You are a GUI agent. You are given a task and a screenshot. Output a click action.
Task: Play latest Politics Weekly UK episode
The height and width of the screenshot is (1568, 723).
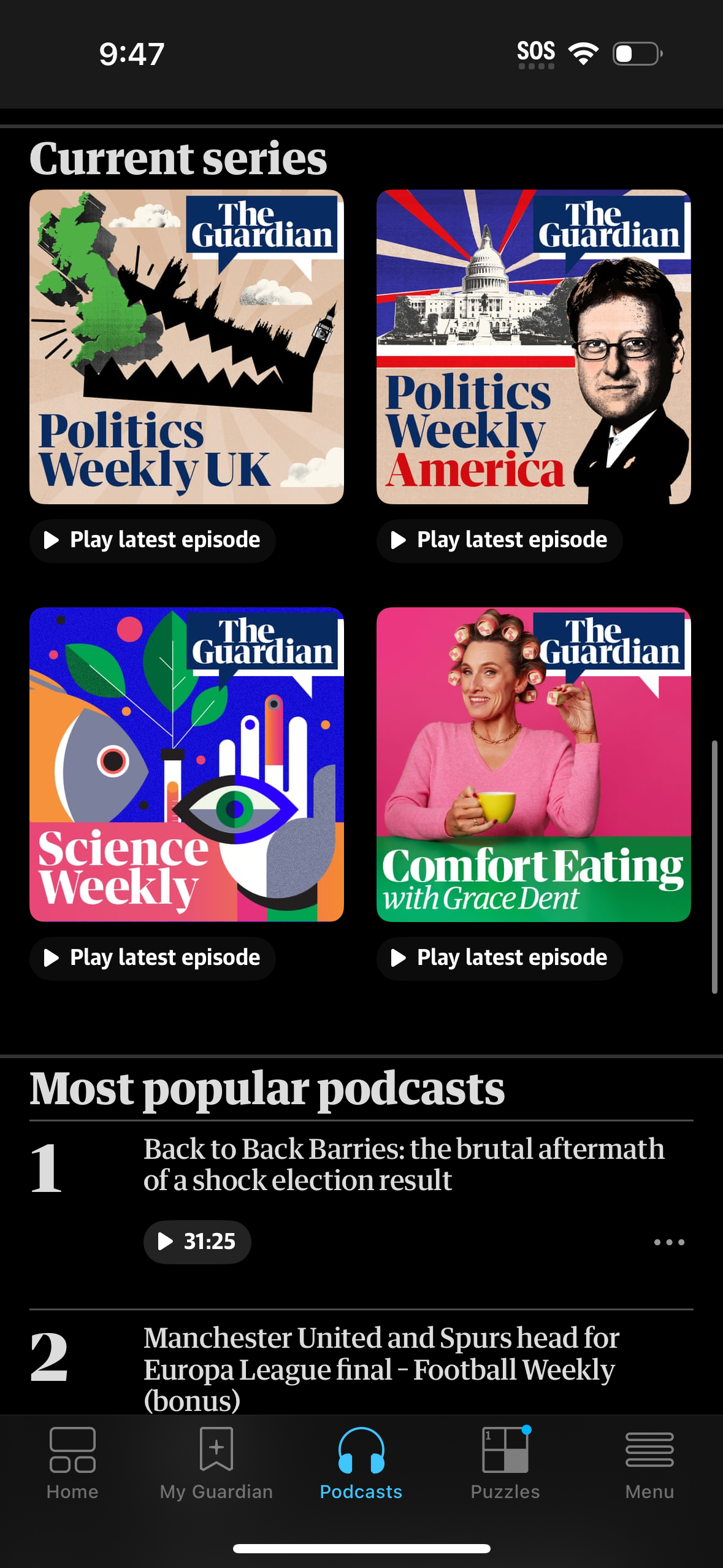(x=153, y=540)
